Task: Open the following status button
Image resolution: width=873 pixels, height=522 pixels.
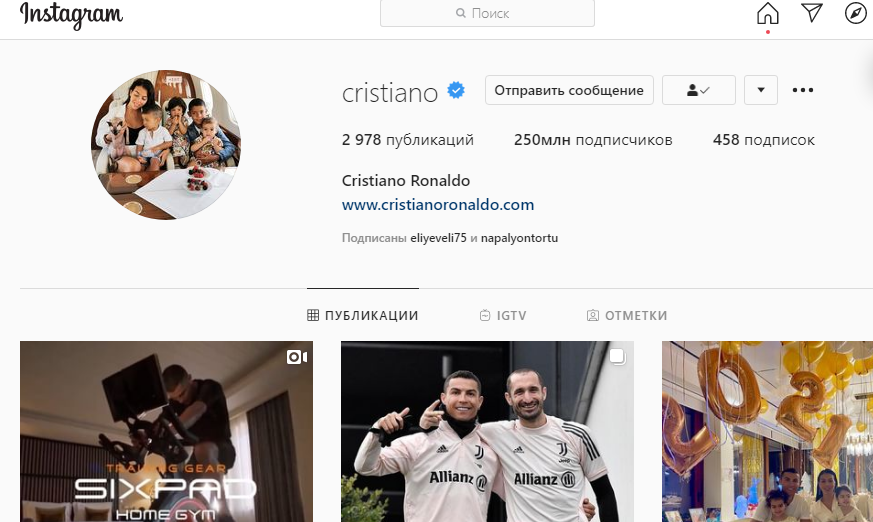Action: click(x=699, y=90)
